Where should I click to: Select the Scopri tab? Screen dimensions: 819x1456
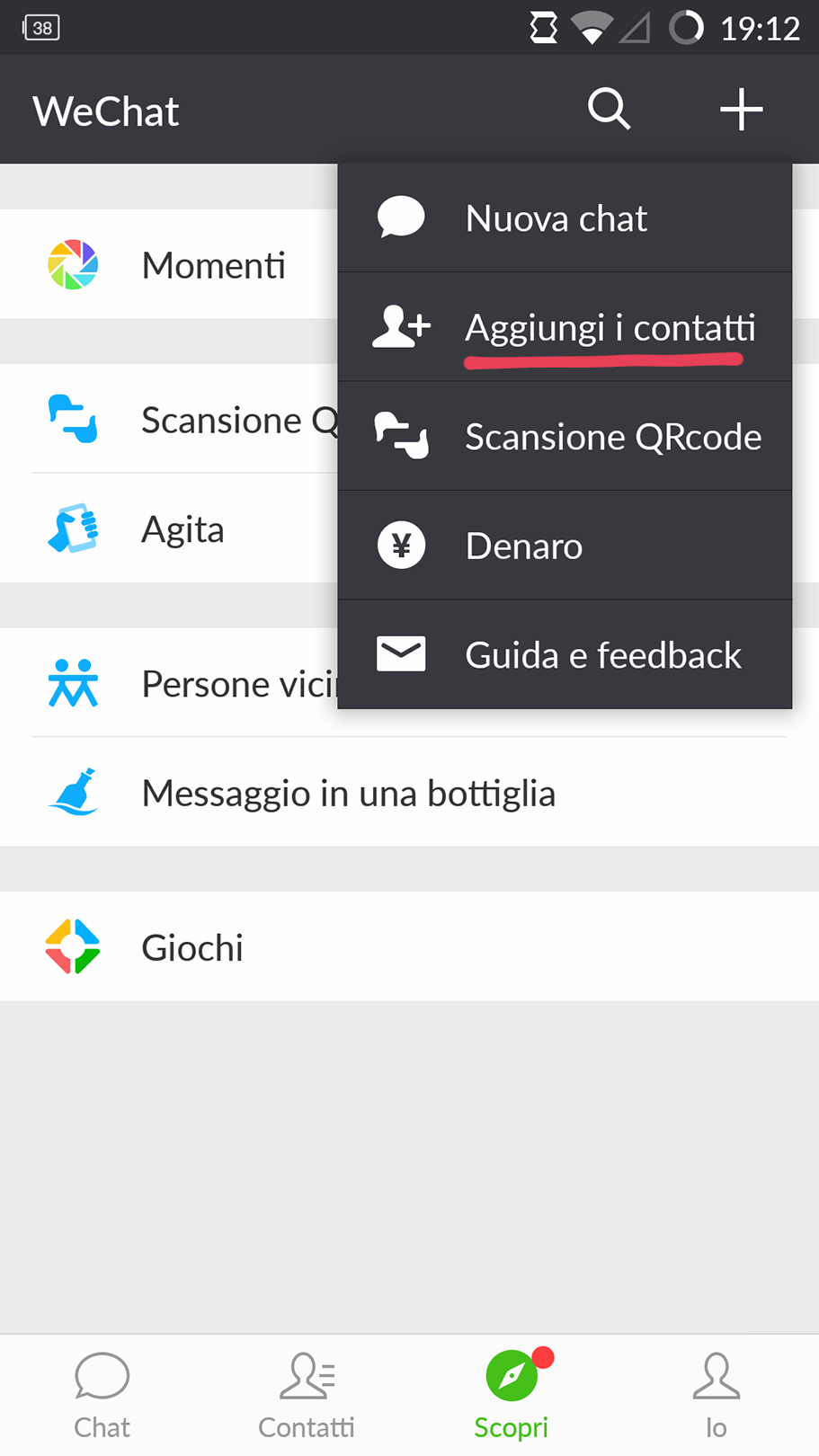pos(512,1395)
